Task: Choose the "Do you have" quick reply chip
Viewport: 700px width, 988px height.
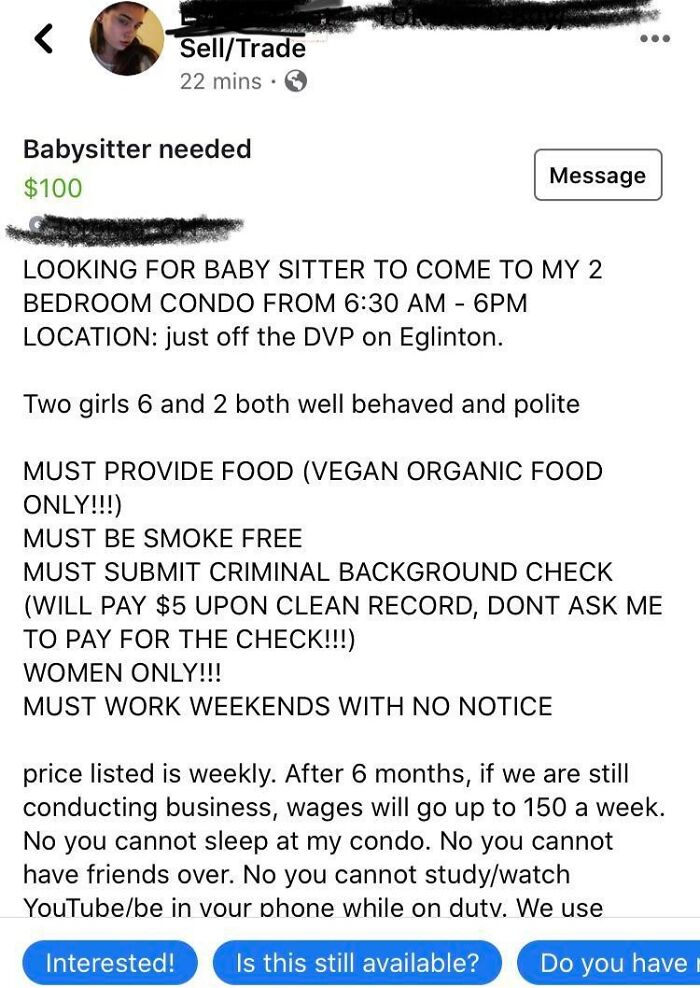Action: click(x=610, y=964)
